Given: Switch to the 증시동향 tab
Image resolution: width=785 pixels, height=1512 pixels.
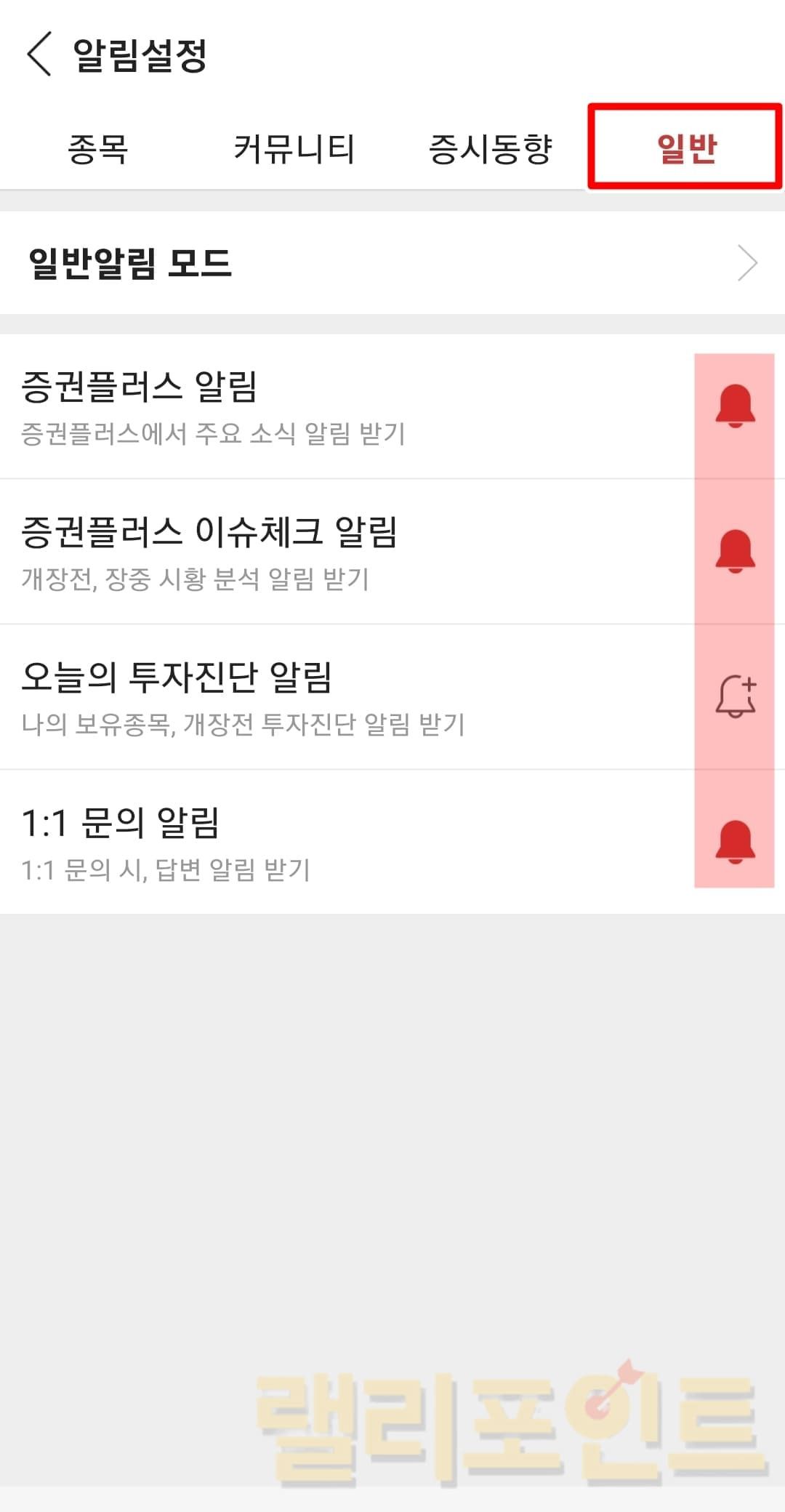Looking at the screenshot, I should (x=491, y=149).
